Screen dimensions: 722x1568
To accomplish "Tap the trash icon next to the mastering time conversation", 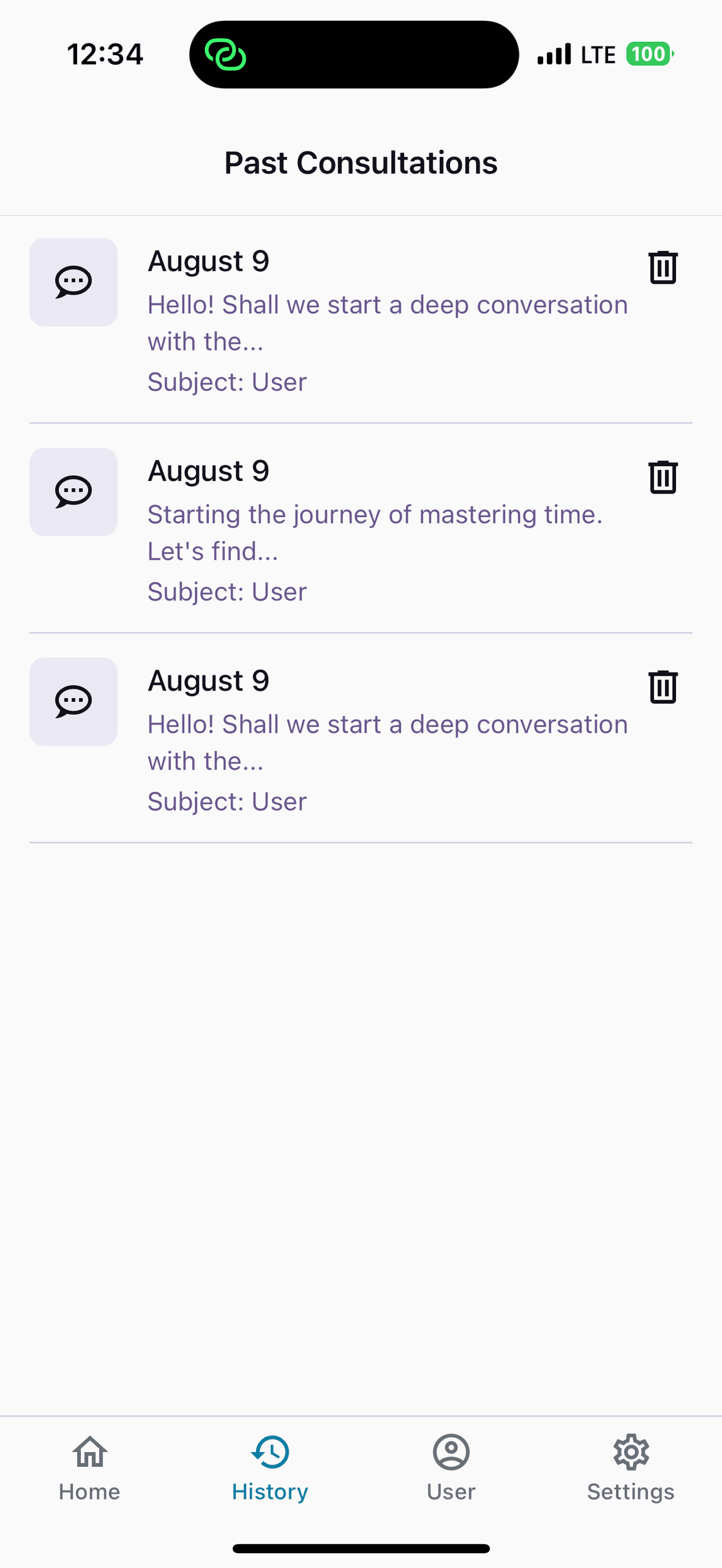I will [662, 477].
